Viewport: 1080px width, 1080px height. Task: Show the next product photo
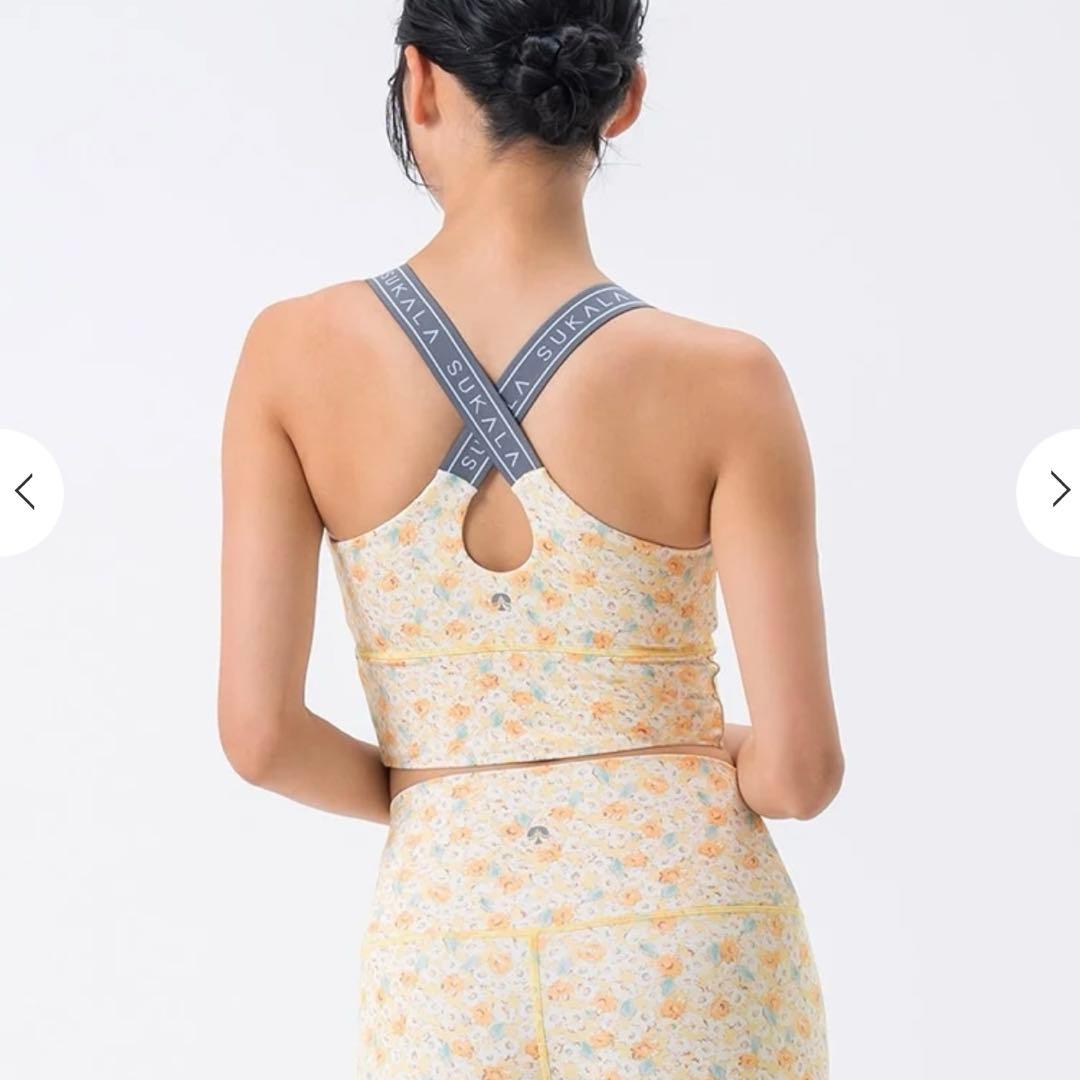1056,490
